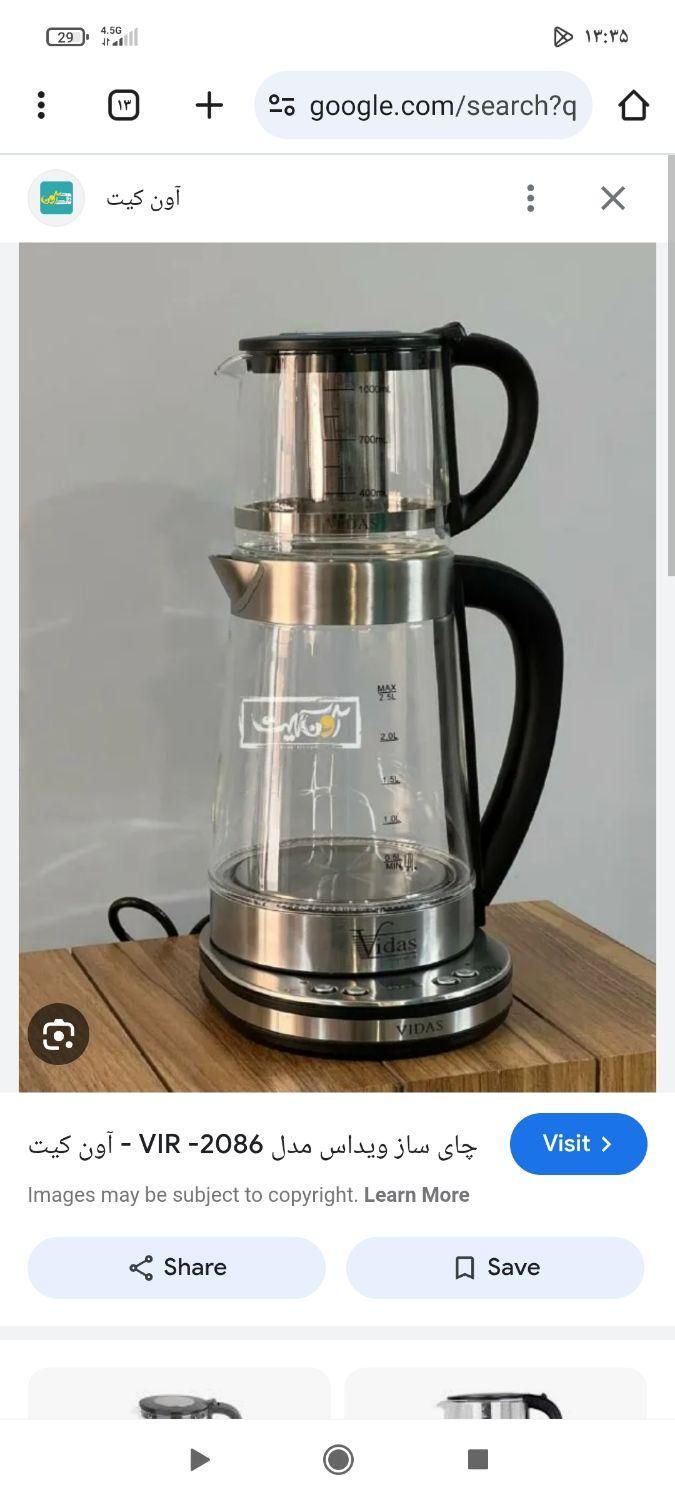Save this image to collections

click(x=495, y=1268)
